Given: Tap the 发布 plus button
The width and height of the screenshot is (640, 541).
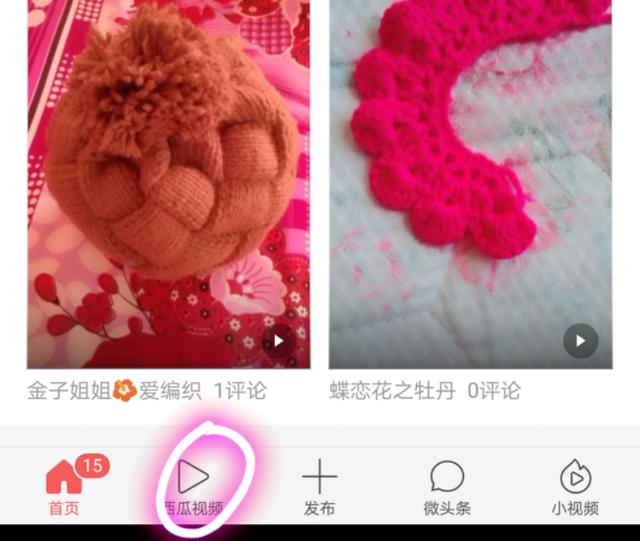Looking at the screenshot, I should pyautogui.click(x=320, y=487).
